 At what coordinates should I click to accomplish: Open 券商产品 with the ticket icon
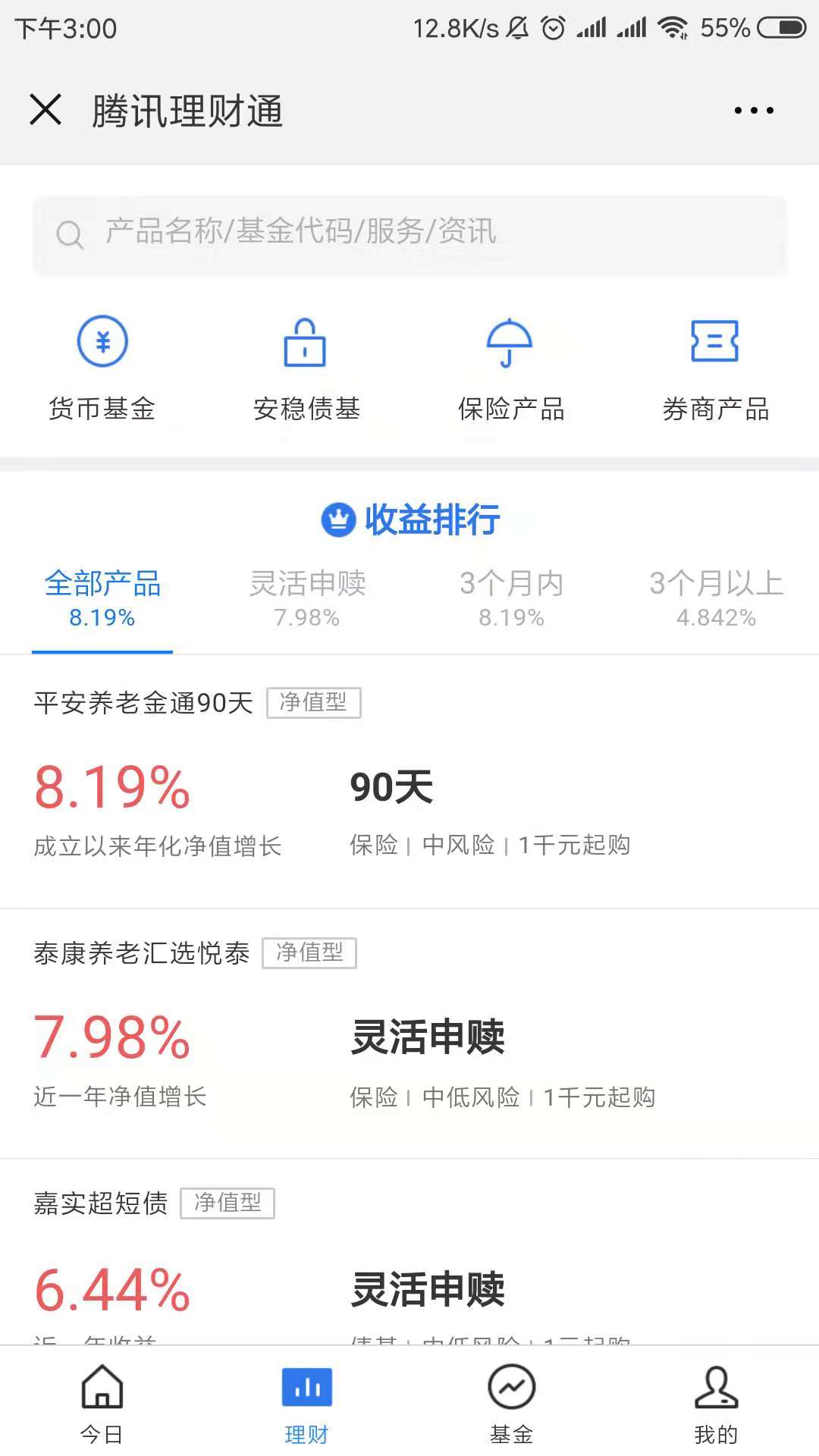point(714,341)
